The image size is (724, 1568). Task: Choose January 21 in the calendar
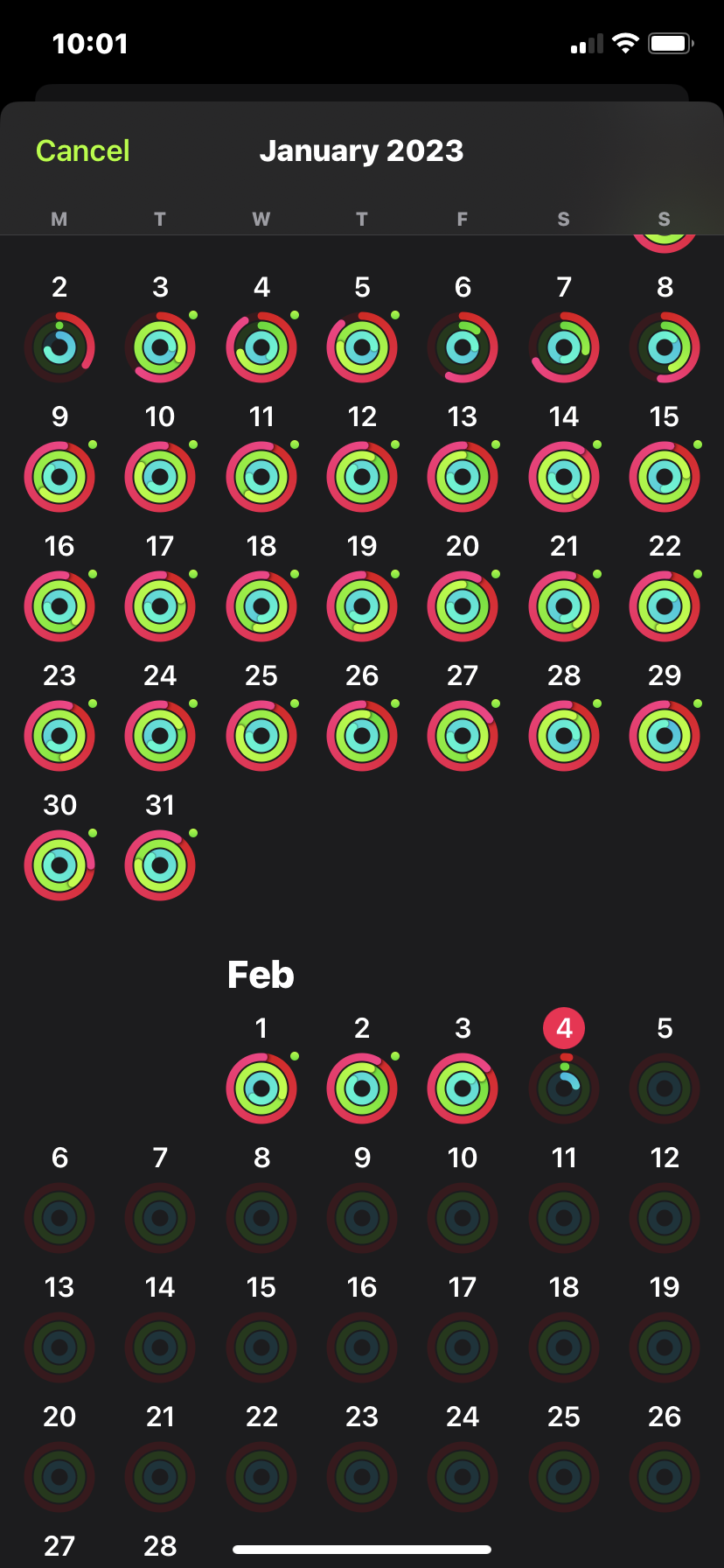tap(564, 606)
